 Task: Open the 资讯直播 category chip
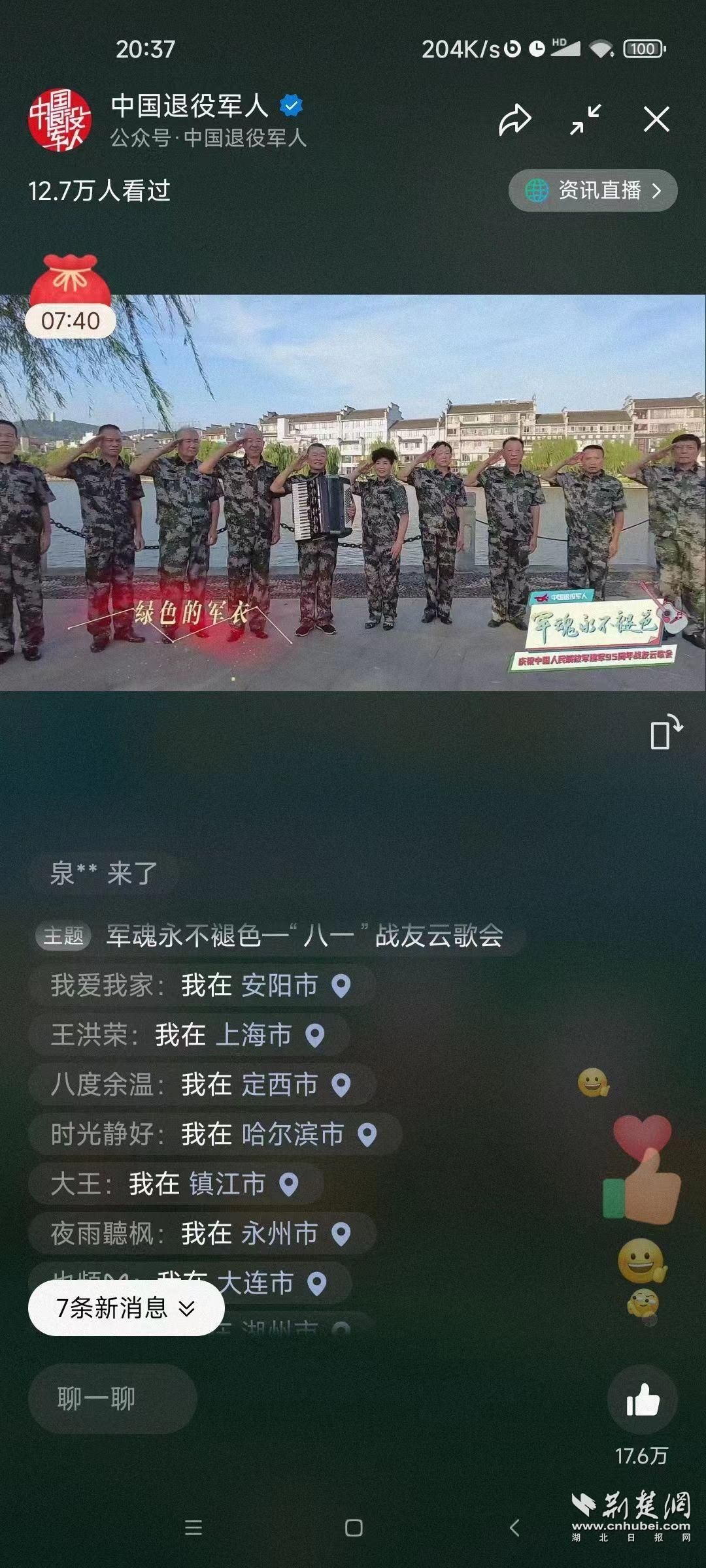tap(592, 191)
